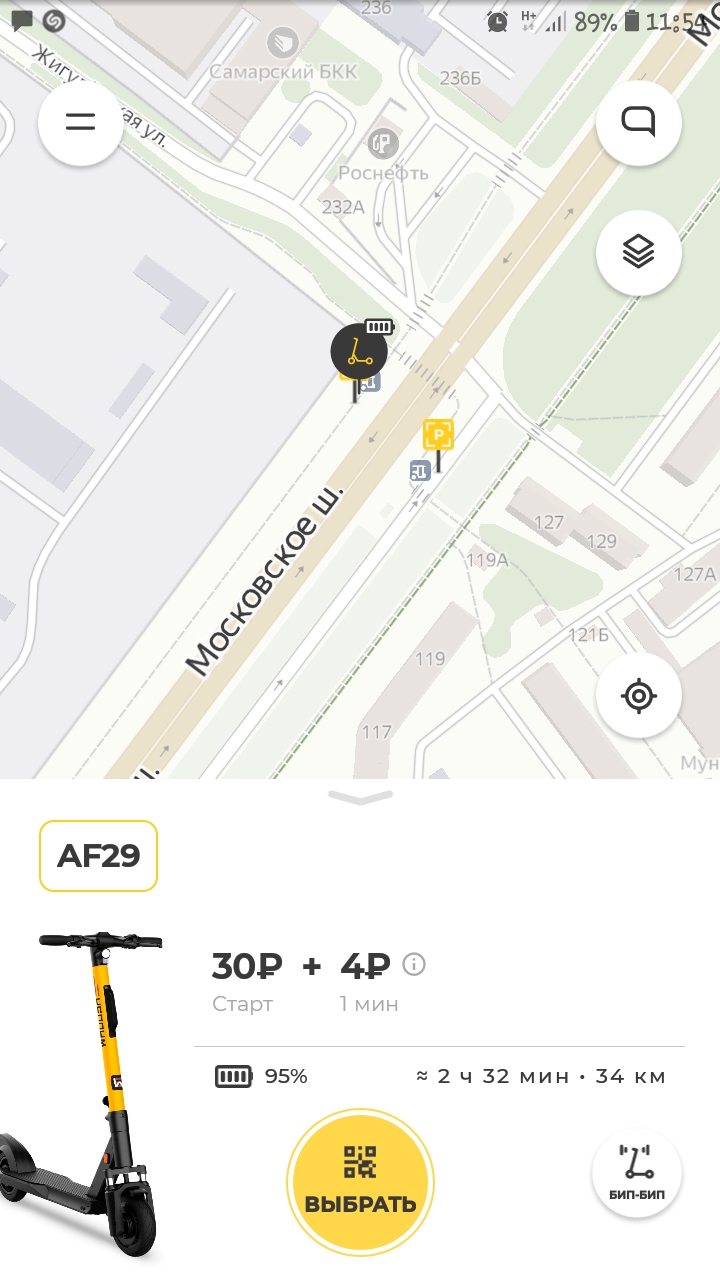Tap the ВЫБРАТЬ button

tap(360, 1181)
